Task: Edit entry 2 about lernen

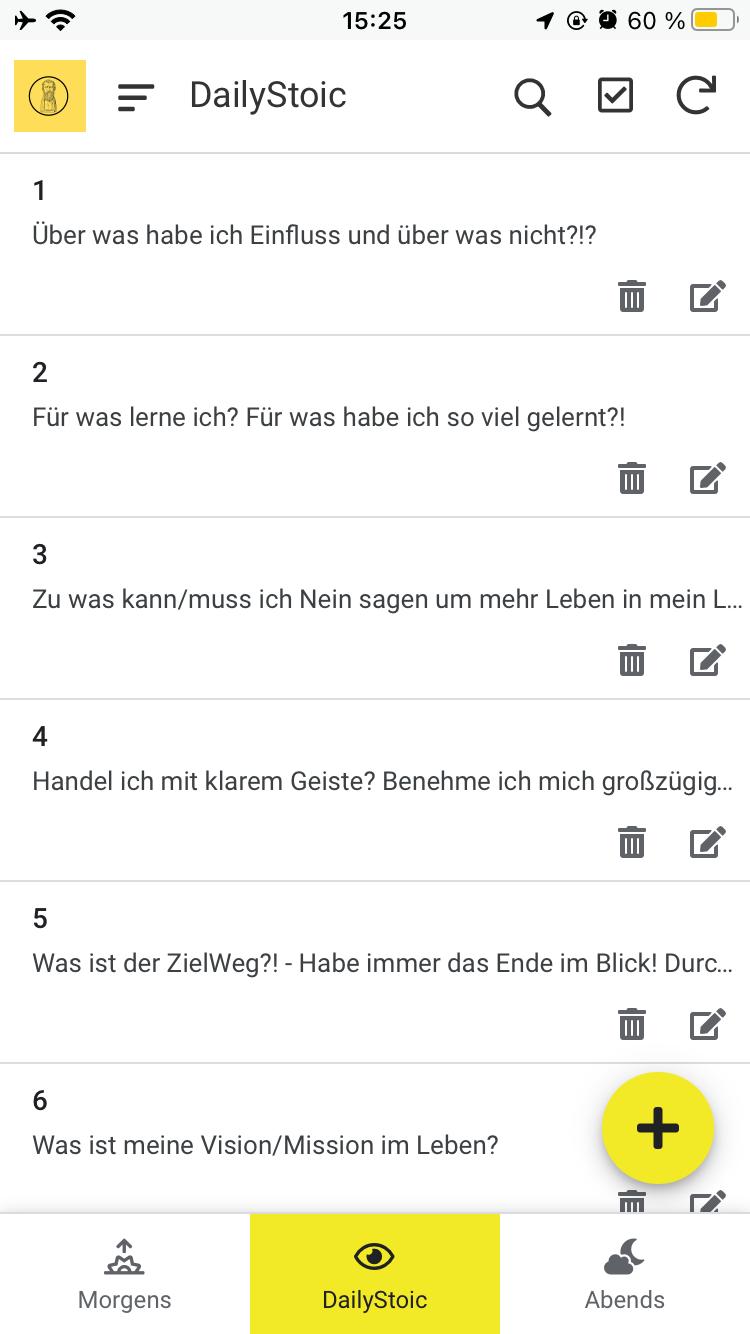Action: click(x=707, y=479)
